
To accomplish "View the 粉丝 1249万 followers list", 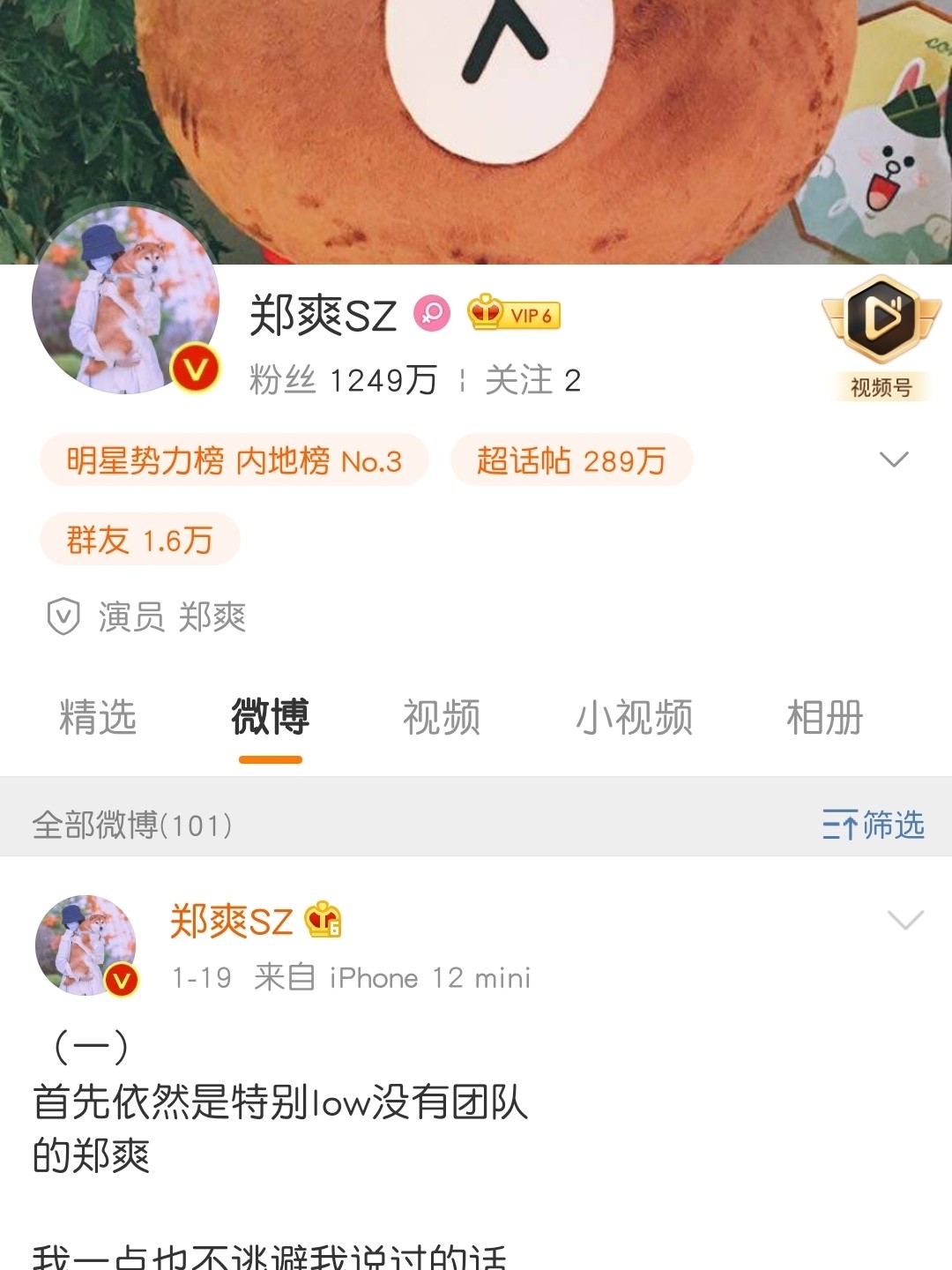I will (x=343, y=380).
